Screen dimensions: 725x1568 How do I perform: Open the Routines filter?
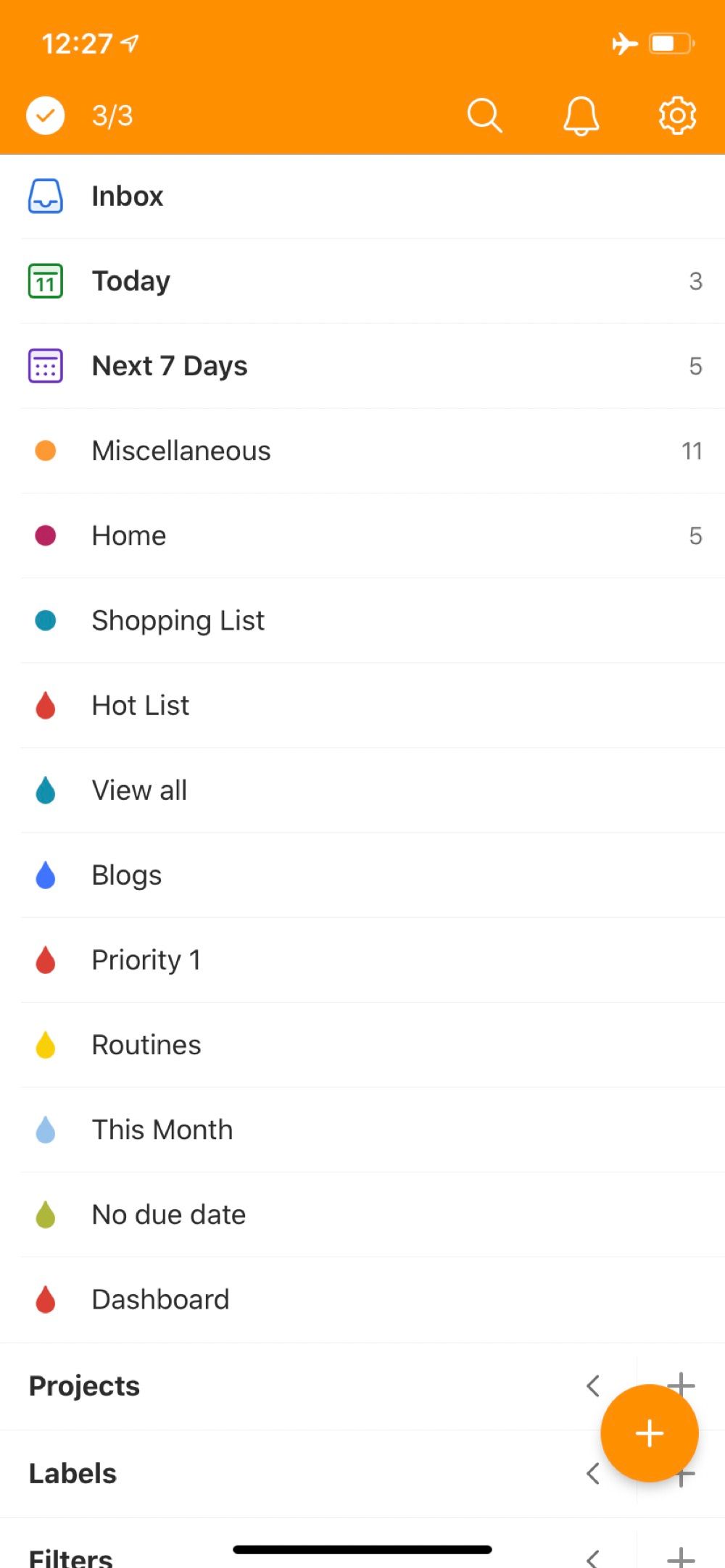click(x=362, y=1044)
